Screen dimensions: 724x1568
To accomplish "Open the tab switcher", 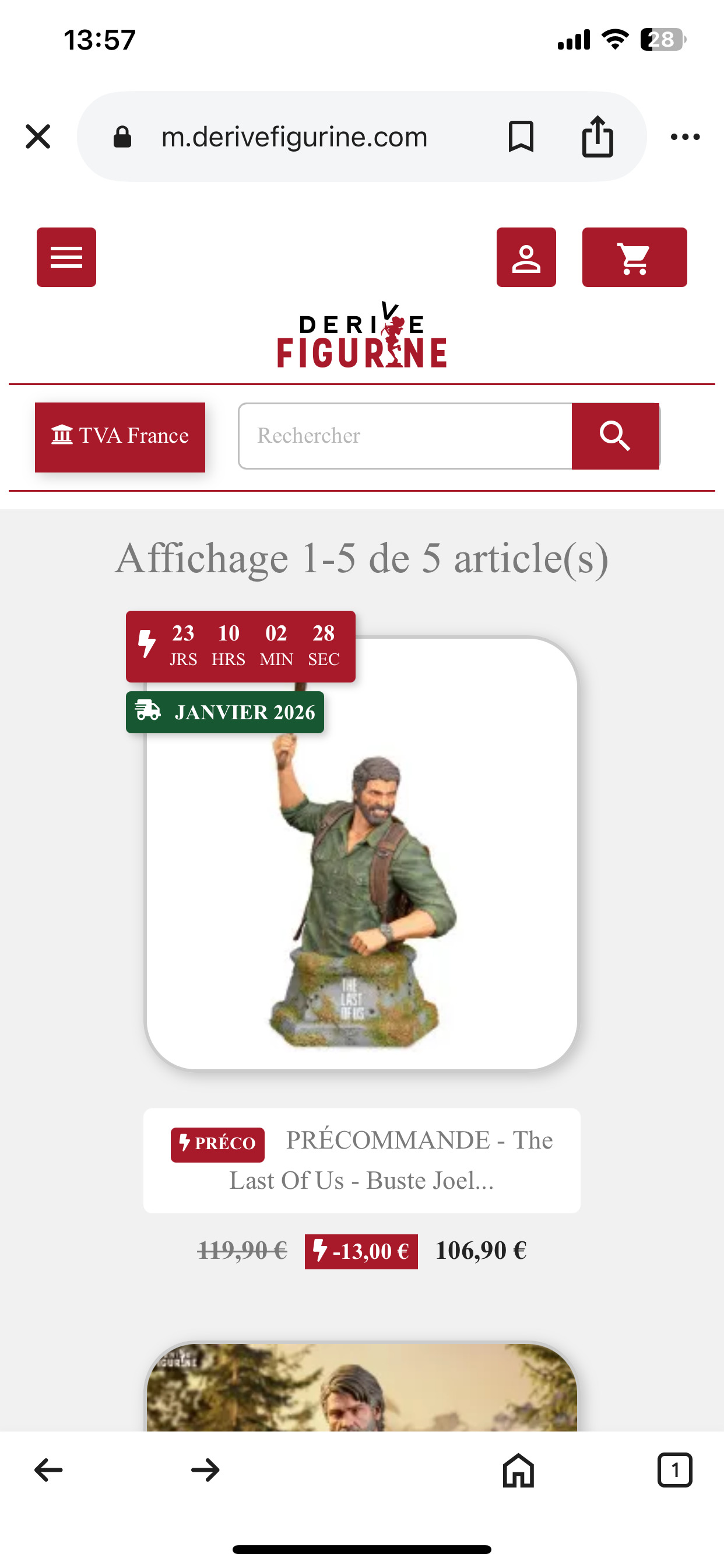I will click(x=674, y=1469).
